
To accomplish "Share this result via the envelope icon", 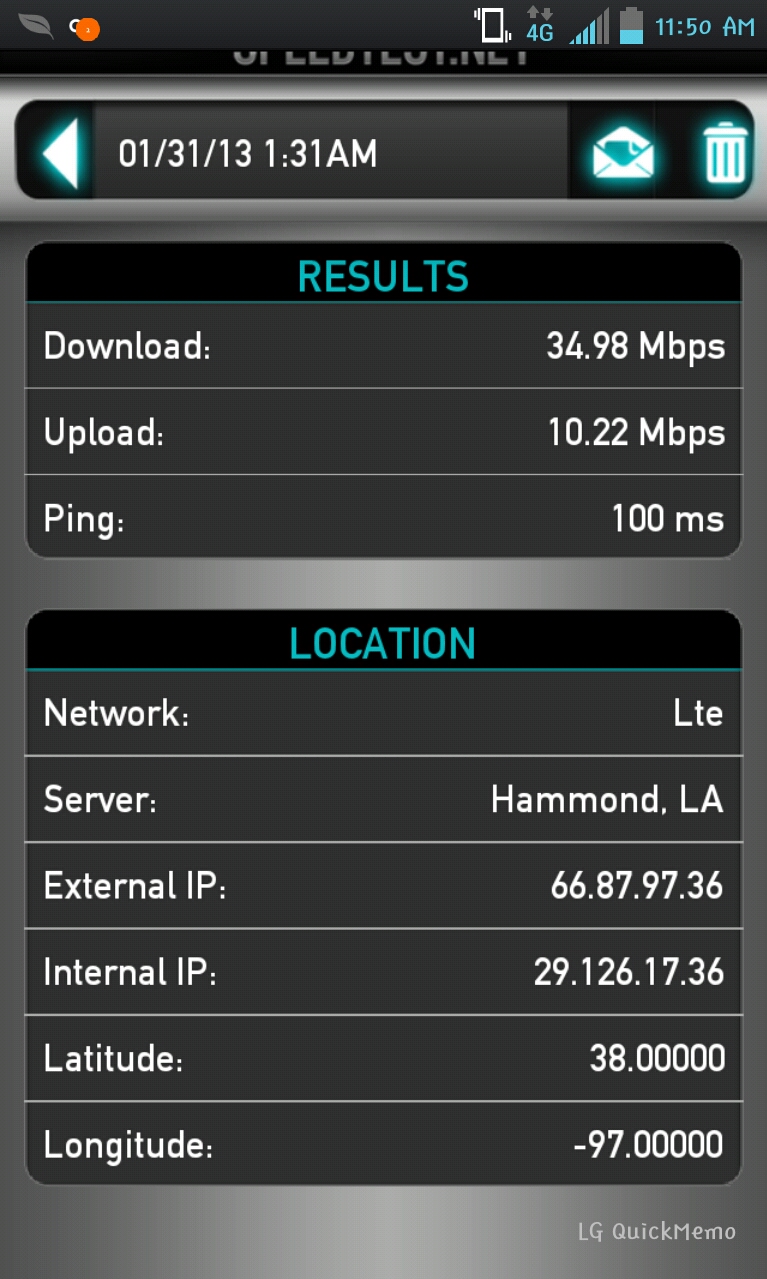I will click(623, 154).
